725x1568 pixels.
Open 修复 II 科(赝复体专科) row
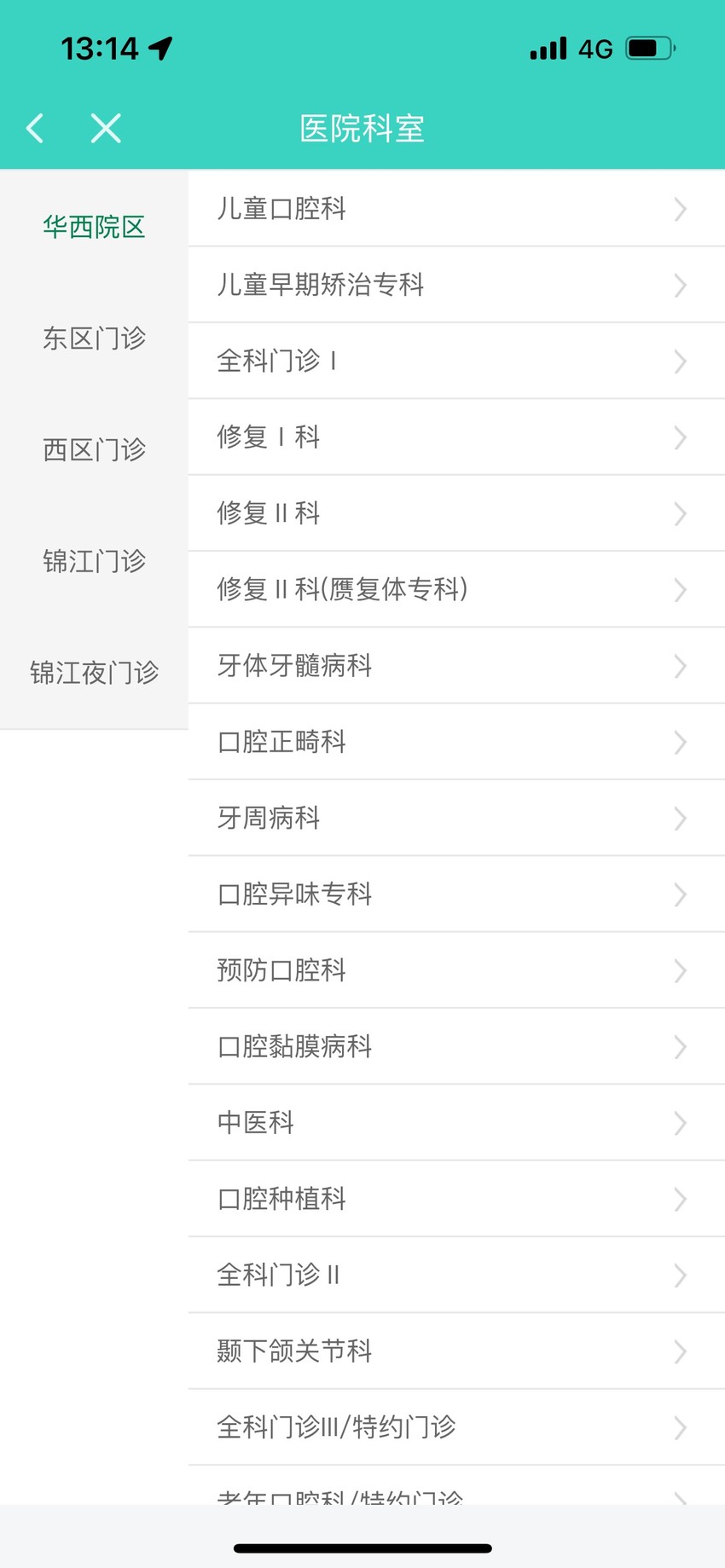(x=456, y=590)
